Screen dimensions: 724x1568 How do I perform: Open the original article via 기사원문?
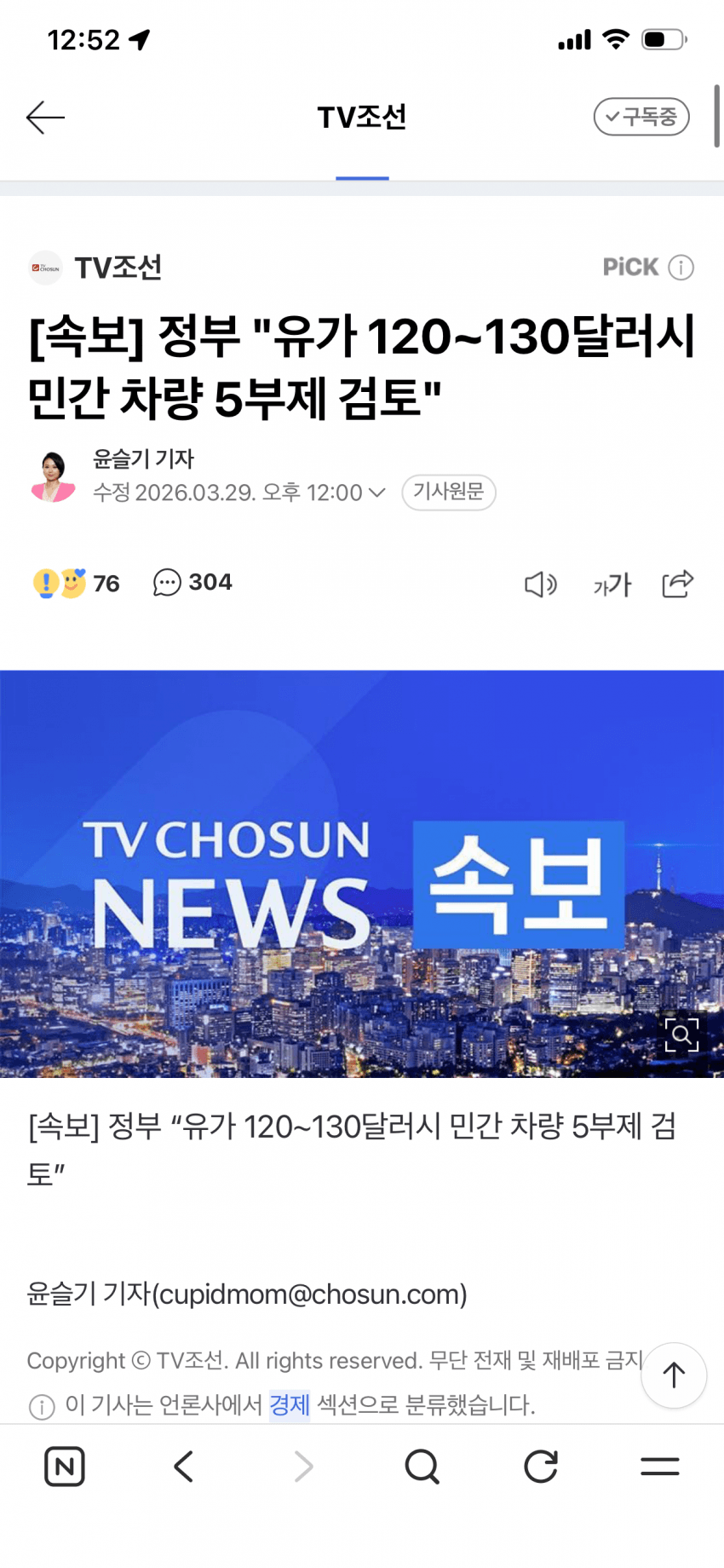click(448, 493)
